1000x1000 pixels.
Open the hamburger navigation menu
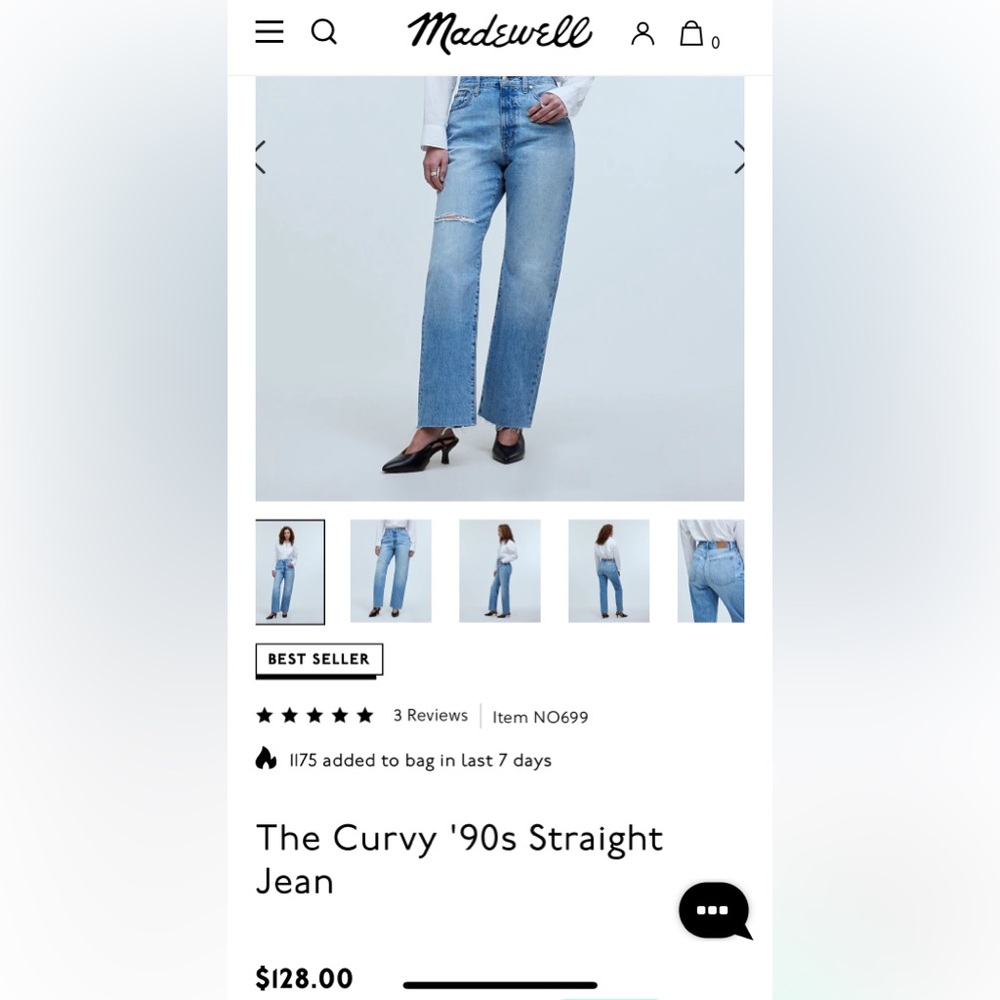269,32
